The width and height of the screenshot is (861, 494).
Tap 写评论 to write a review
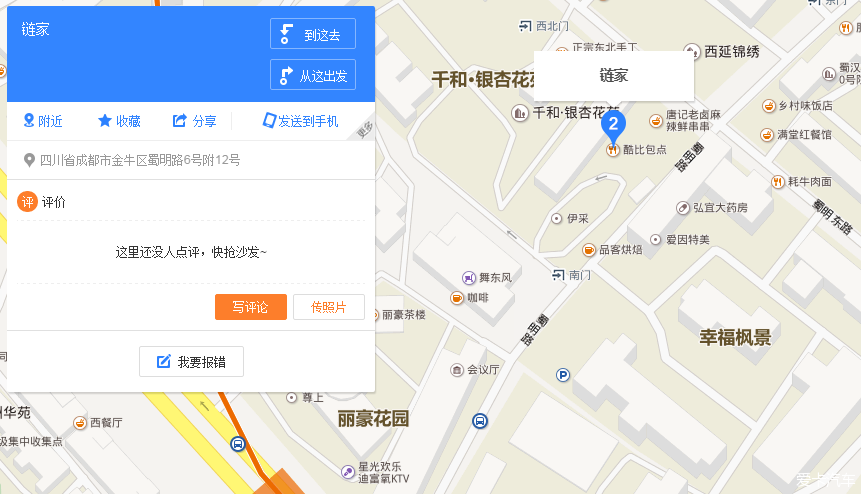coord(250,307)
